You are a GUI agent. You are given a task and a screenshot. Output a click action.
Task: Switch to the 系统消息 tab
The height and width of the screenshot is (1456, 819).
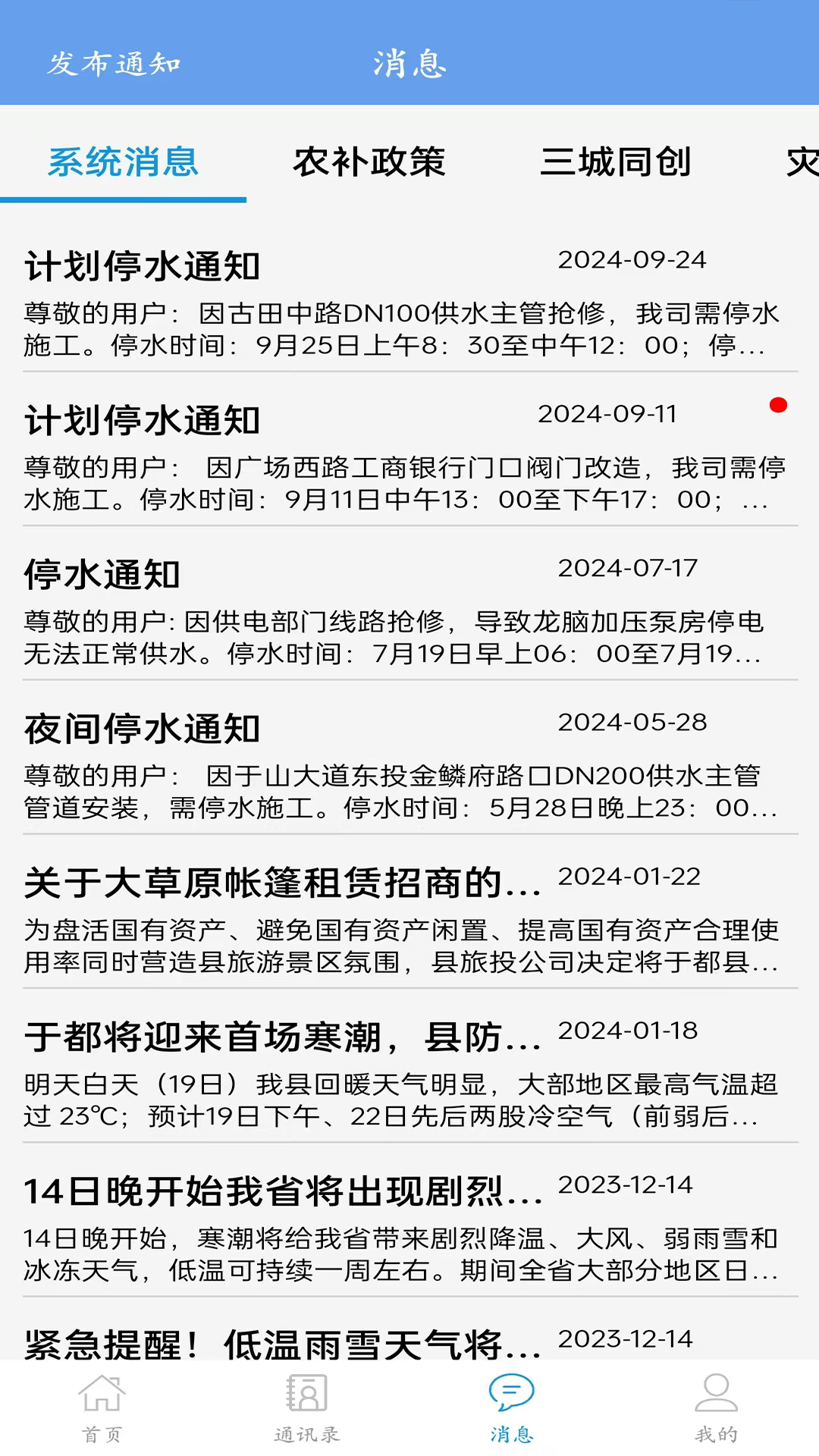(x=124, y=162)
